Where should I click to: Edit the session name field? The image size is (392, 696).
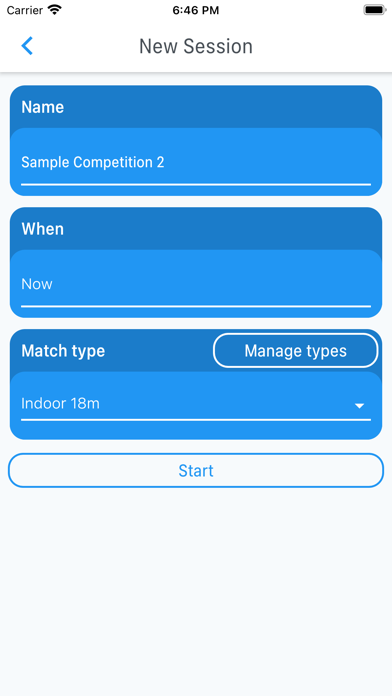pyautogui.click(x=196, y=162)
